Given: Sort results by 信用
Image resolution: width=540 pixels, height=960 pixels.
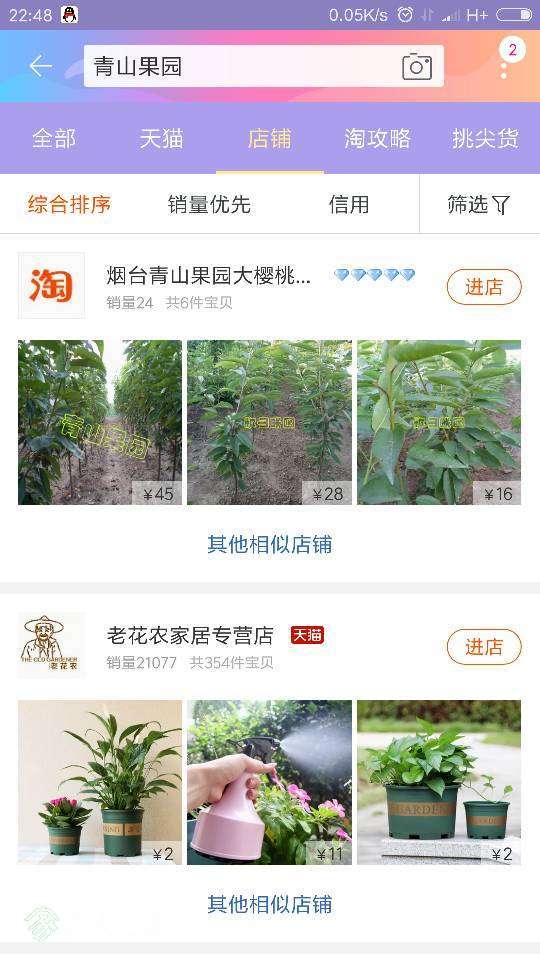Looking at the screenshot, I should 349,204.
